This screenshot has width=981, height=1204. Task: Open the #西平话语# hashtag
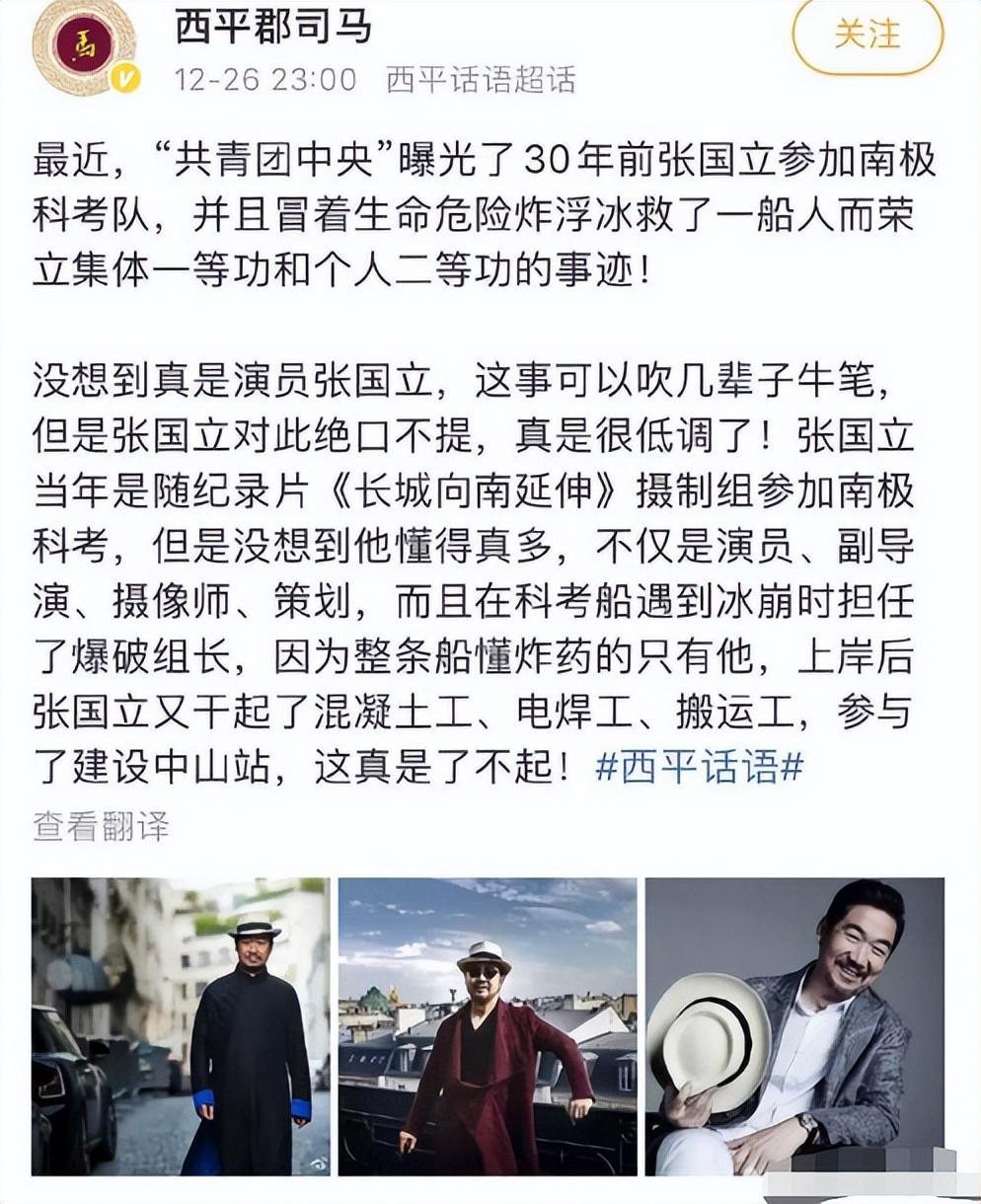(x=699, y=767)
